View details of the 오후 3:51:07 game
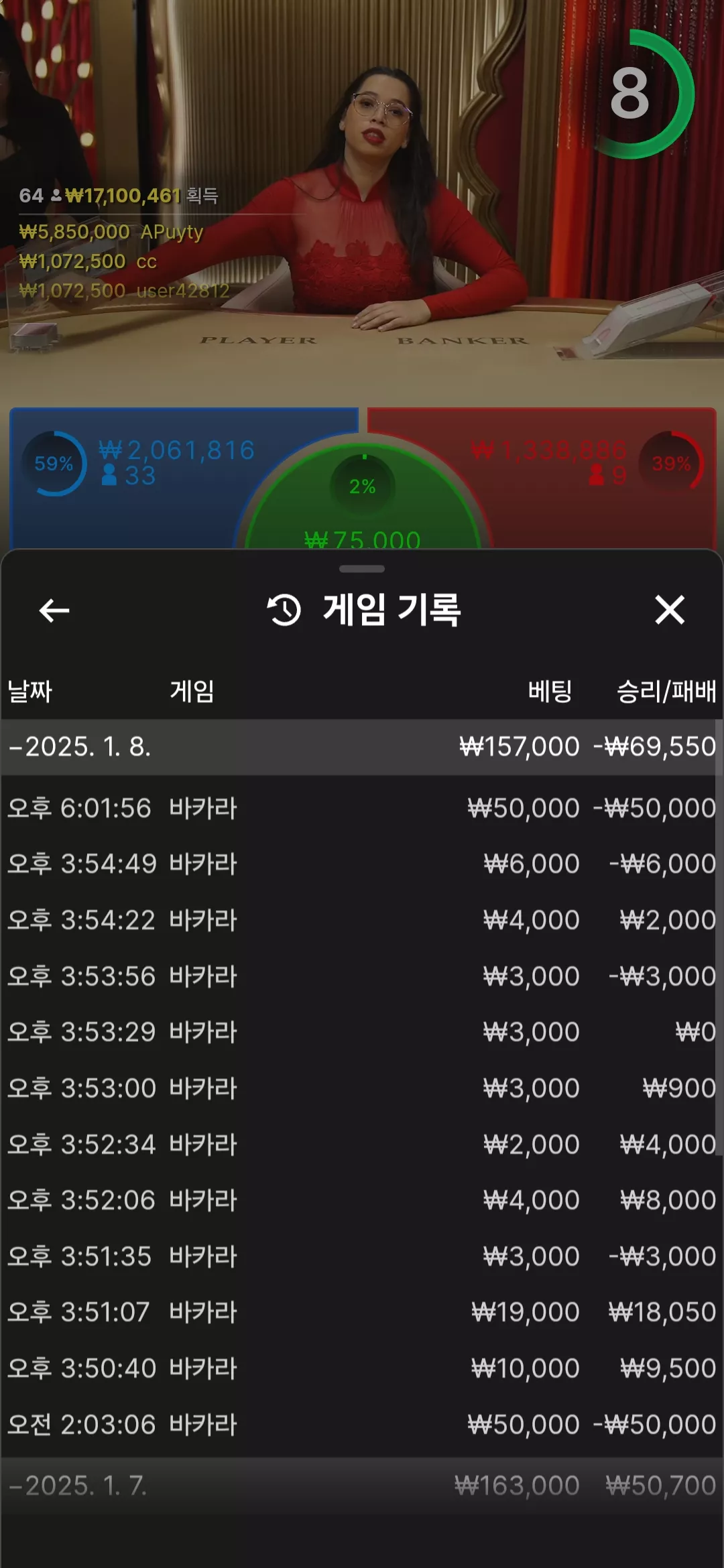 tap(362, 1312)
